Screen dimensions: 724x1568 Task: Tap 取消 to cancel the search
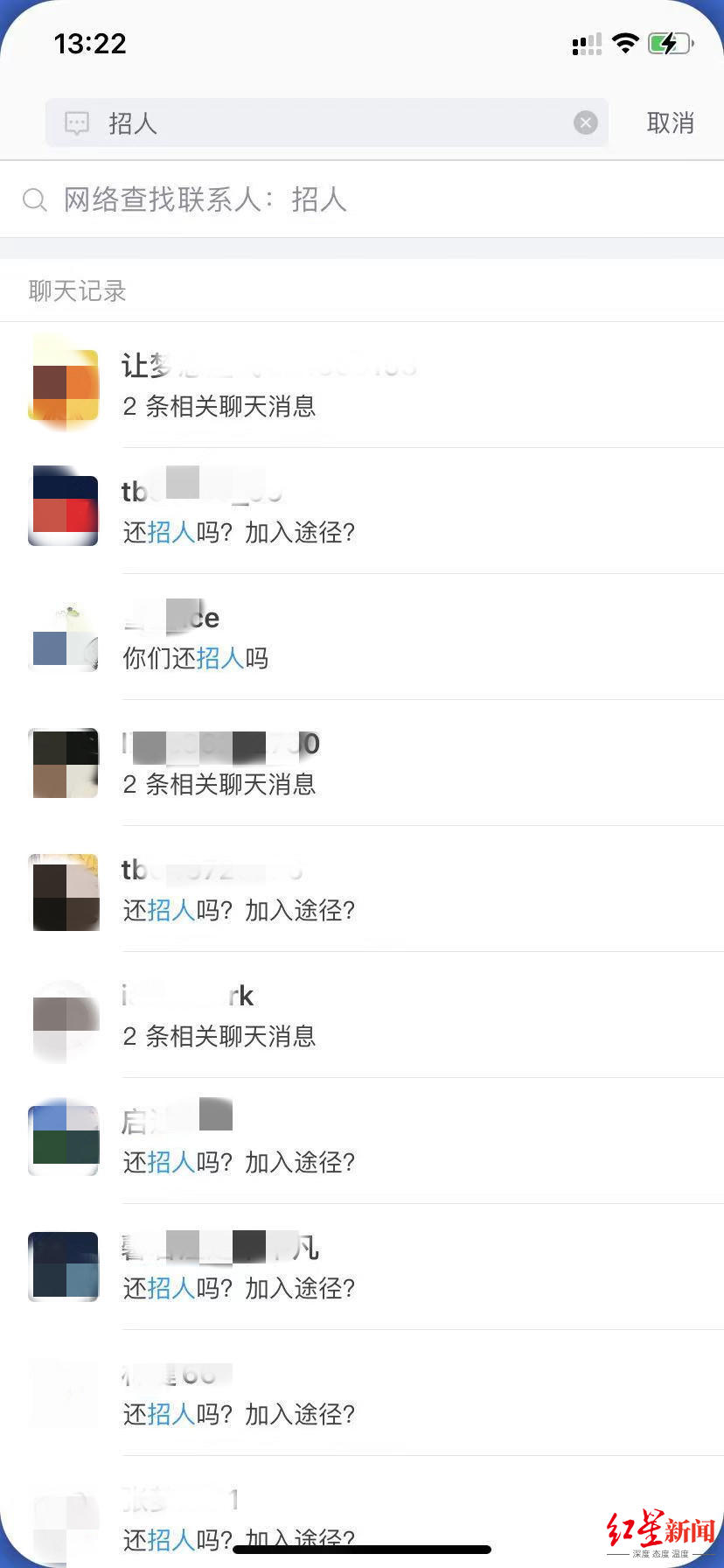[670, 122]
